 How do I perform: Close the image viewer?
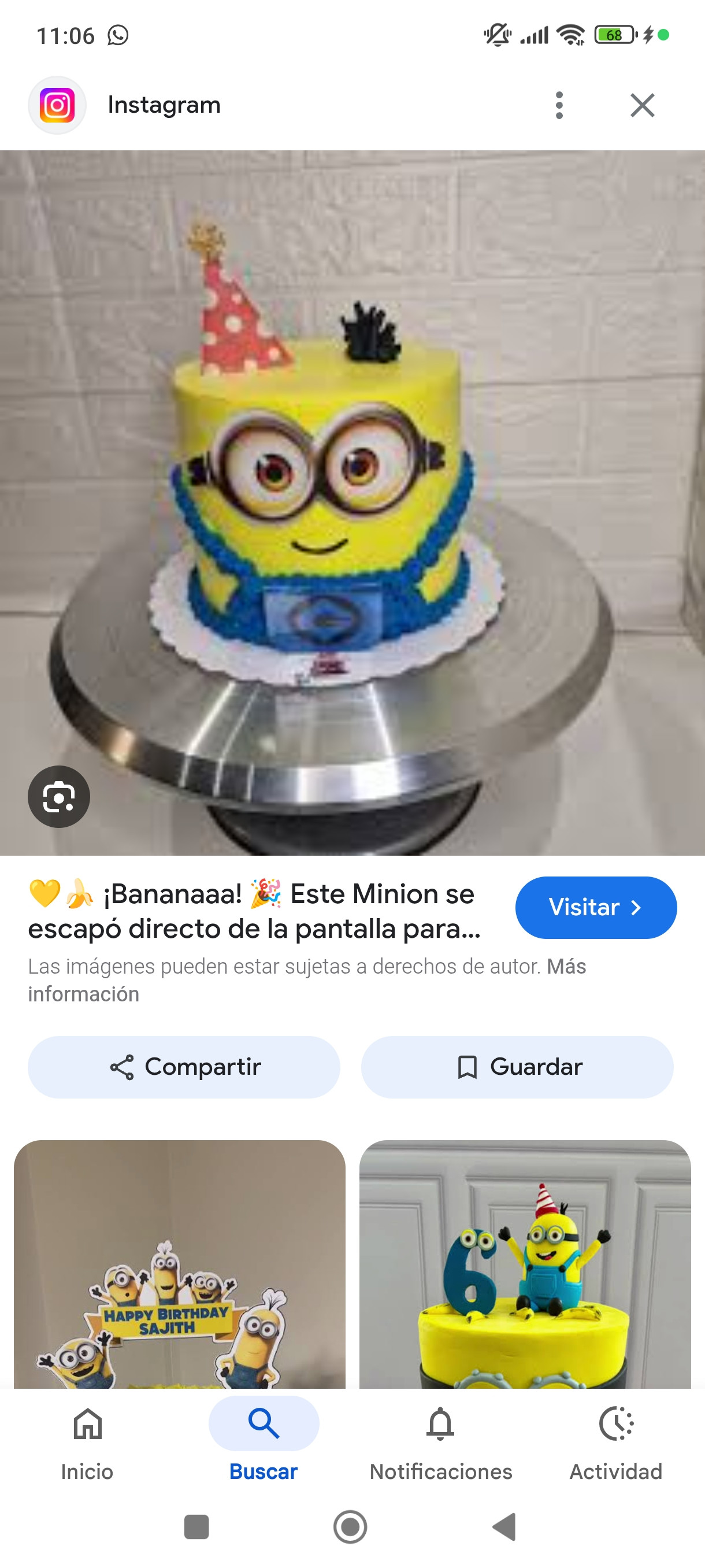(x=642, y=105)
